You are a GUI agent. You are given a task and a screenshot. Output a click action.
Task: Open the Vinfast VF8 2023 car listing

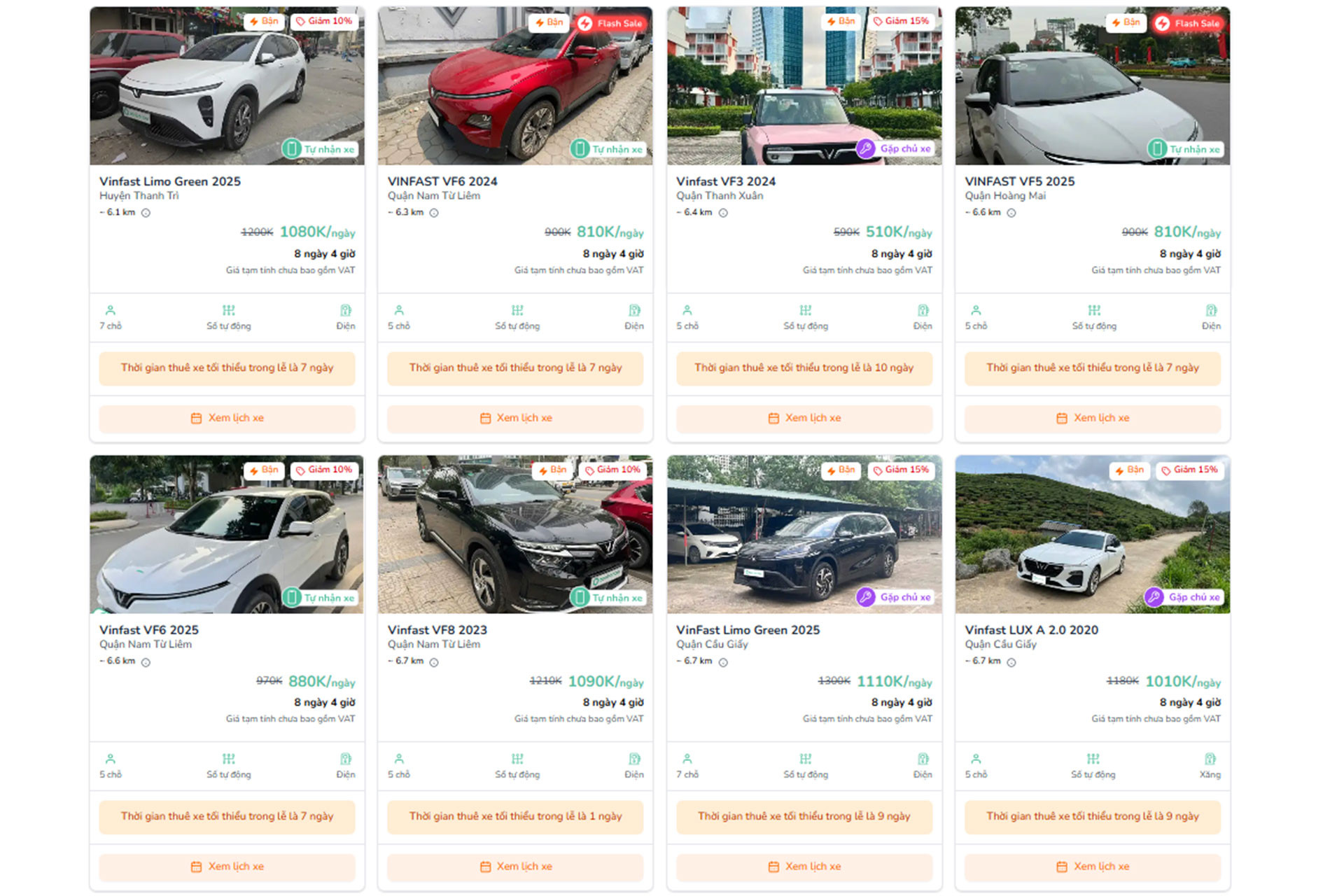click(x=437, y=630)
